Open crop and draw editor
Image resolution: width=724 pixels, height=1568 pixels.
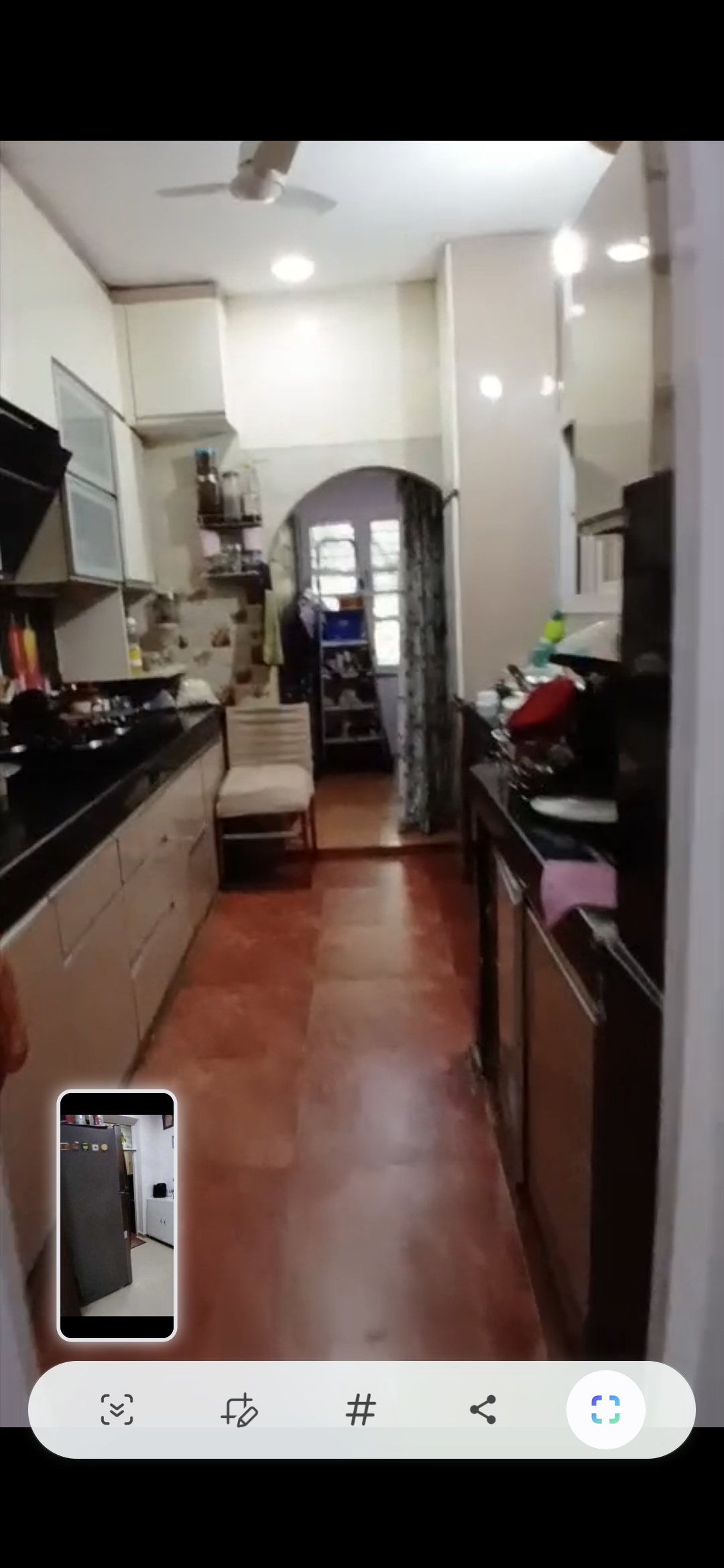pyautogui.click(x=239, y=1409)
